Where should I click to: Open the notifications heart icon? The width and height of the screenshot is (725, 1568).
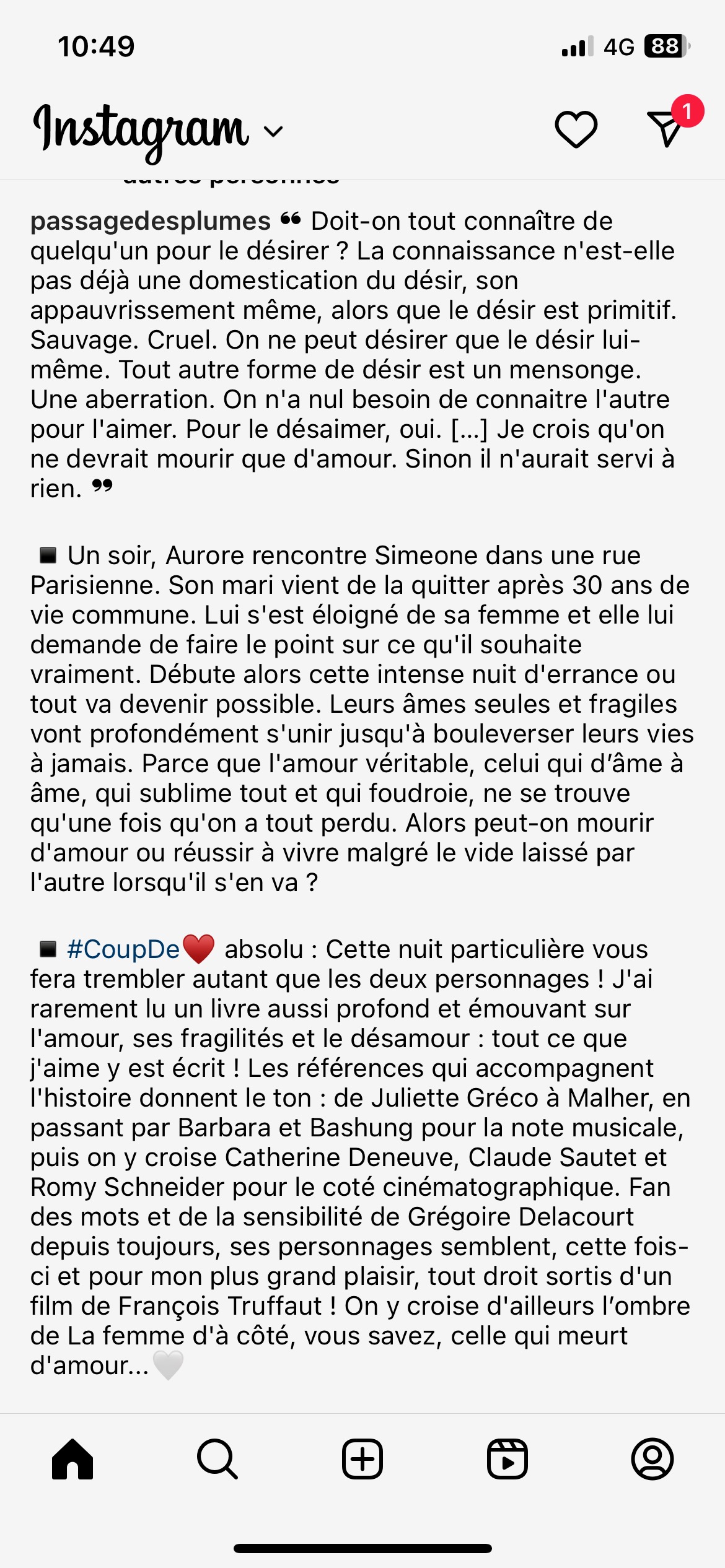point(576,129)
